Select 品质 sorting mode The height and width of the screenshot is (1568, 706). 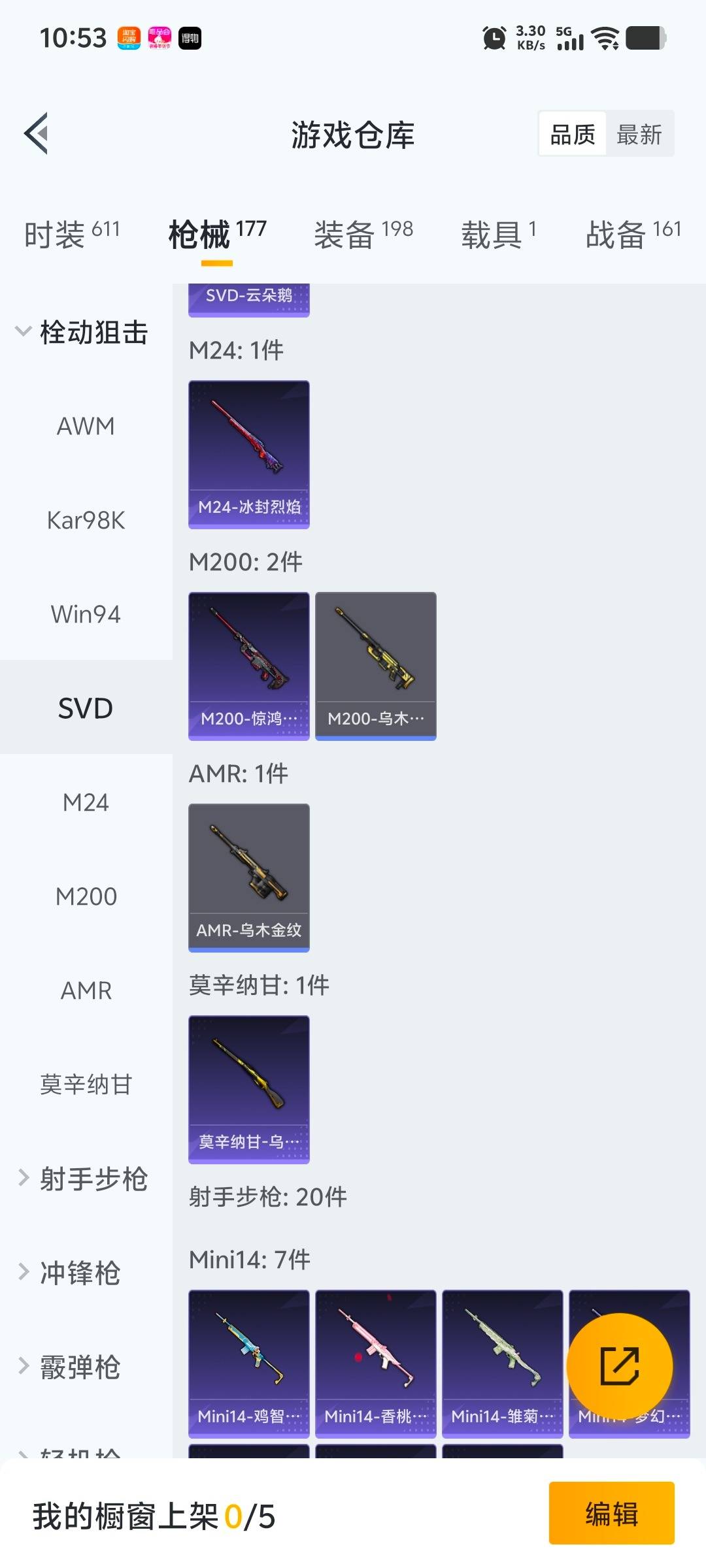[571, 134]
